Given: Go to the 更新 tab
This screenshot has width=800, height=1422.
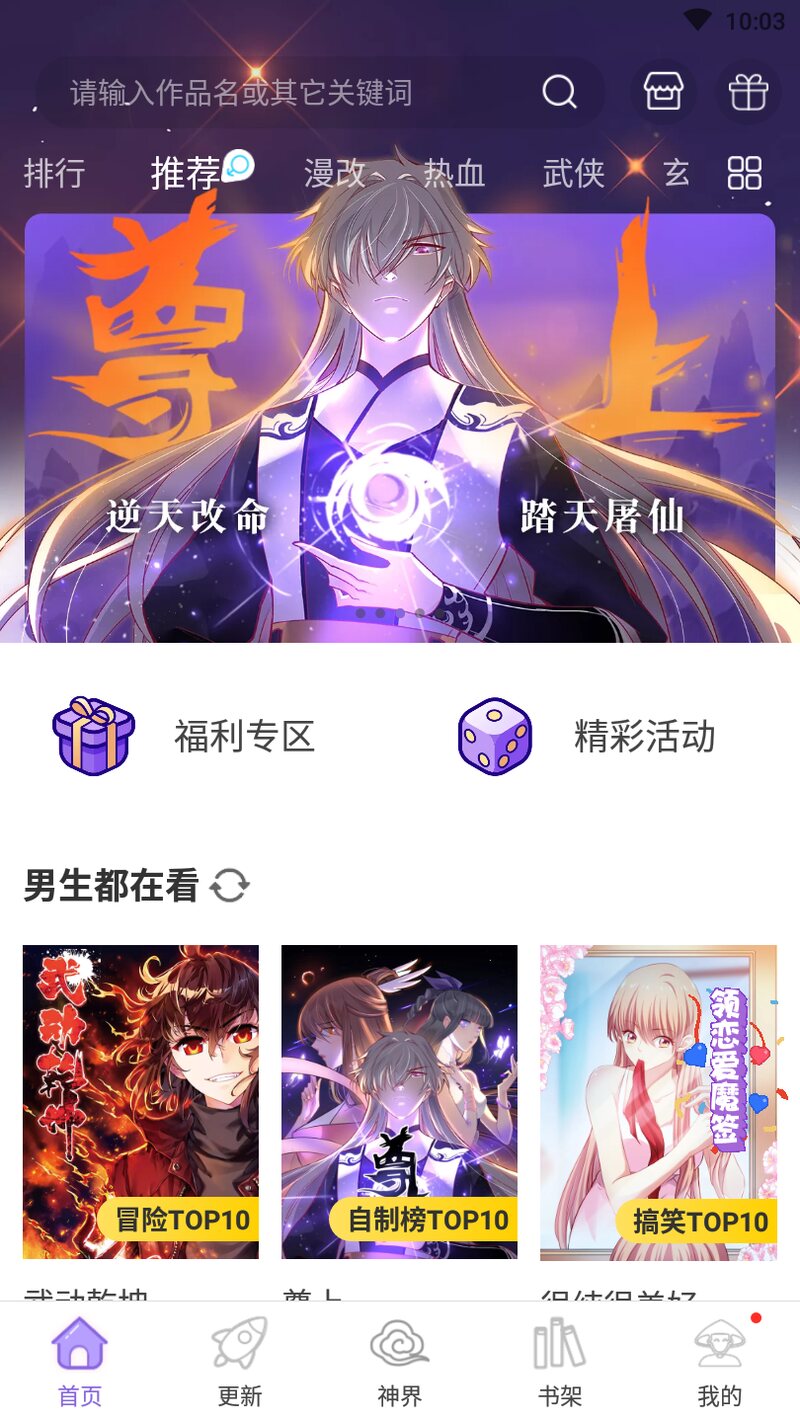Looking at the screenshot, I should coord(240,1362).
